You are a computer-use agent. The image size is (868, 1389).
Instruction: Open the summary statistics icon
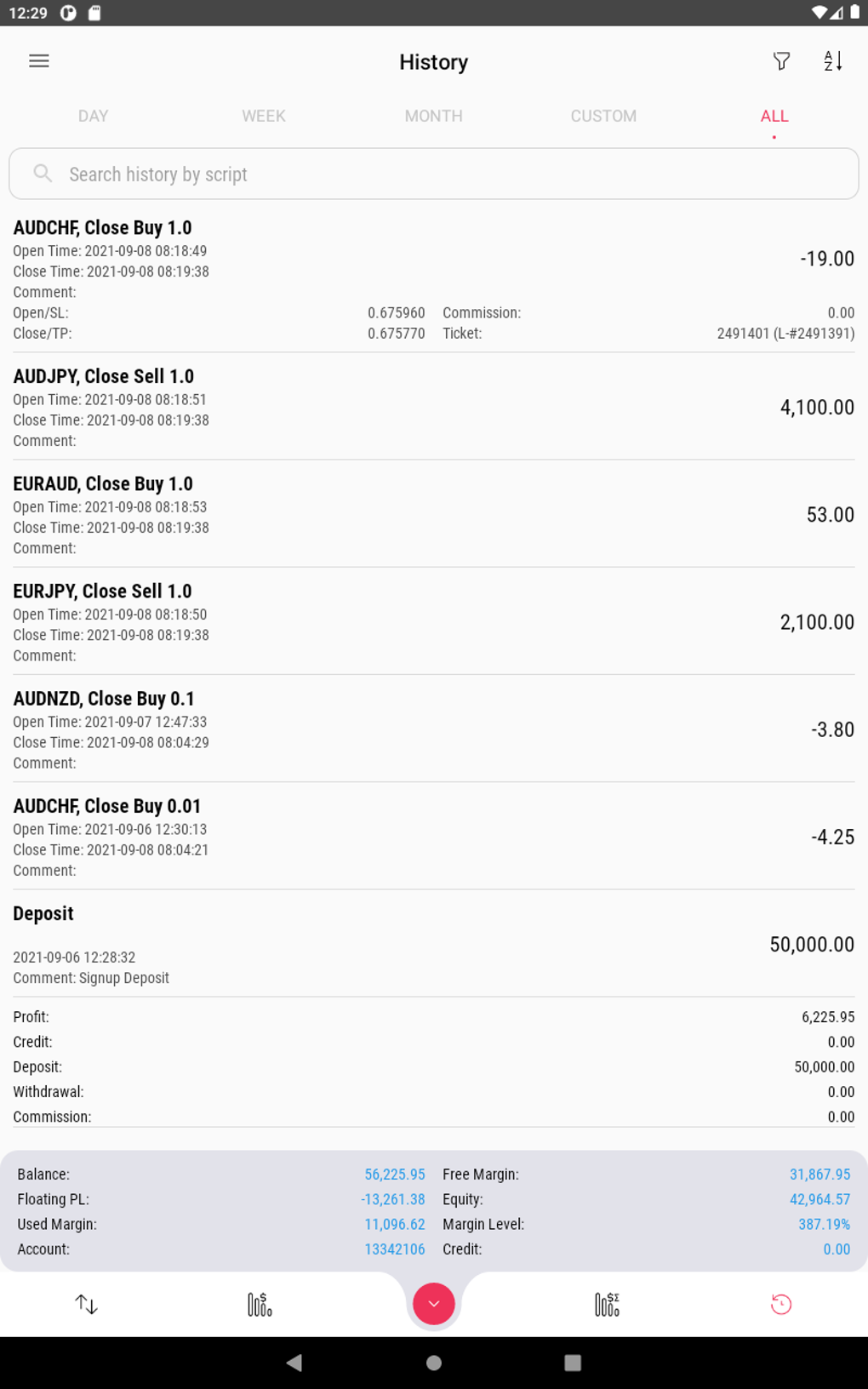pyautogui.click(x=607, y=1303)
